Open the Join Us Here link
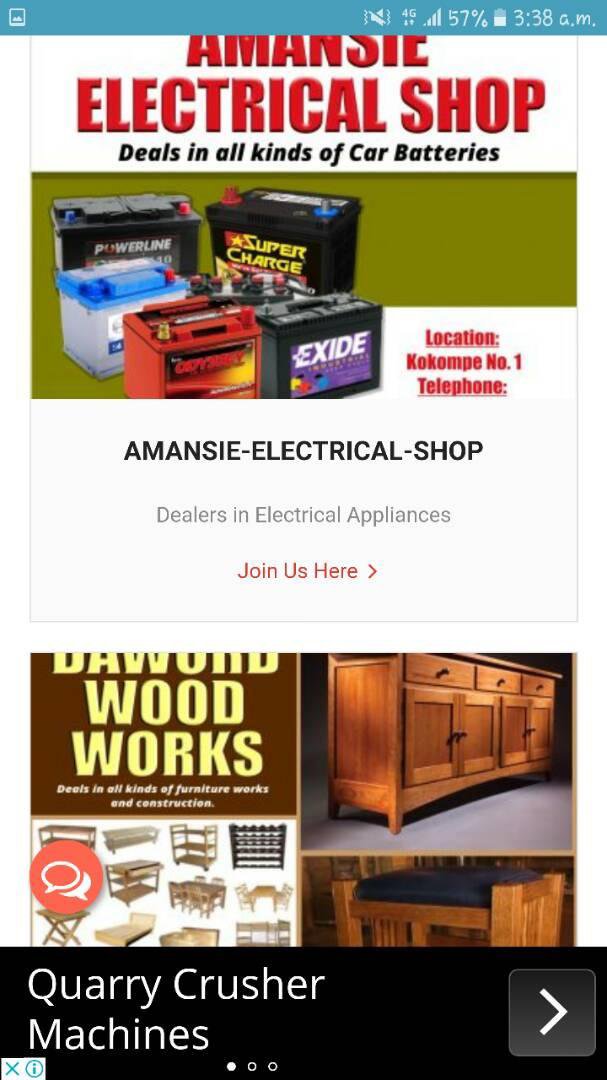The width and height of the screenshot is (607, 1080). tap(307, 571)
